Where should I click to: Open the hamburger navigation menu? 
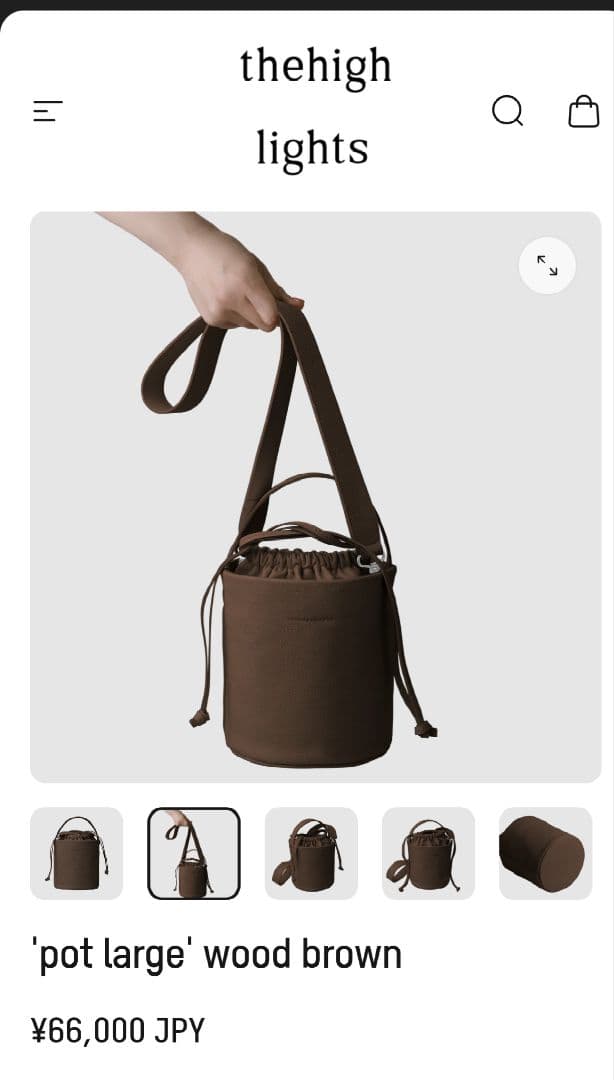[x=47, y=110]
